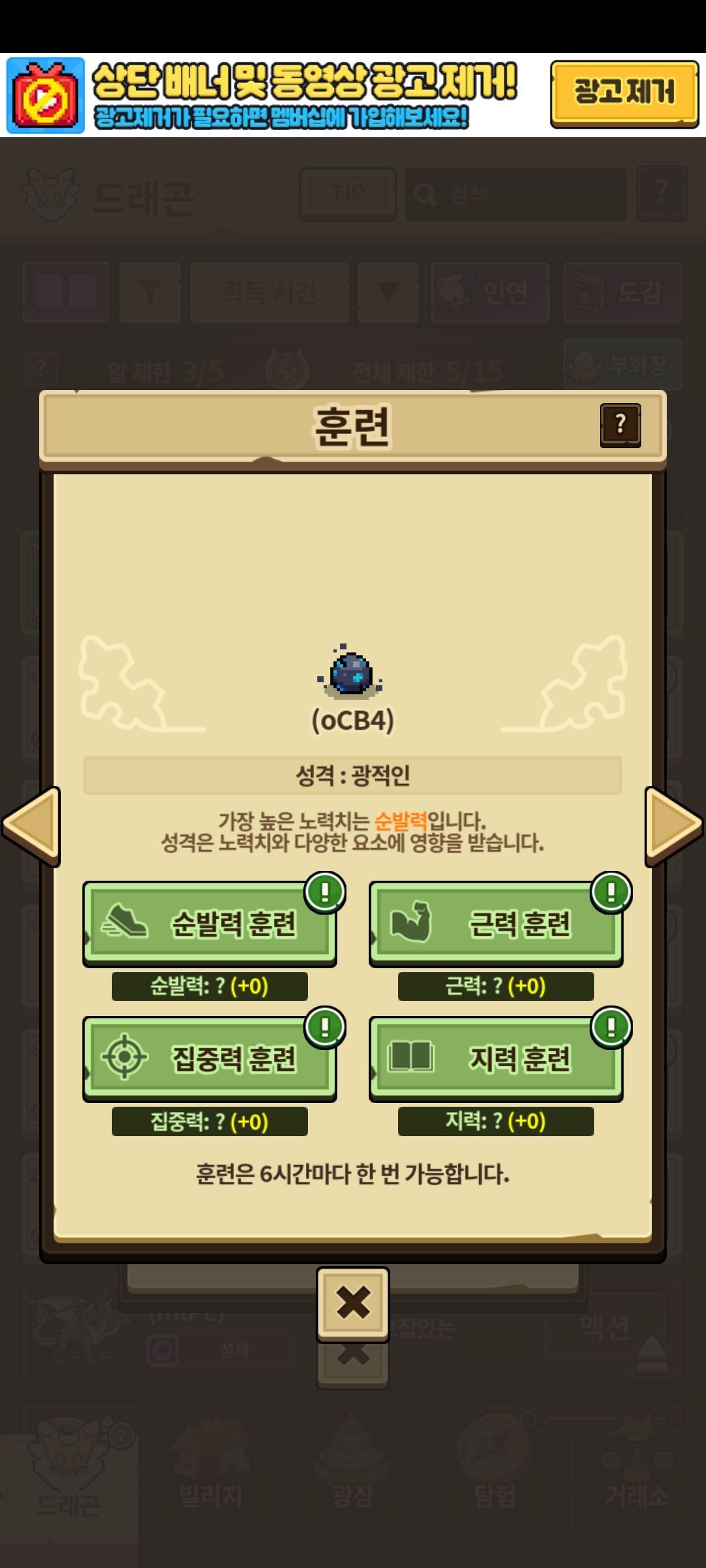This screenshot has height=1568, width=706.
Task: Go to the next dragon with right arrow
Action: click(x=673, y=826)
